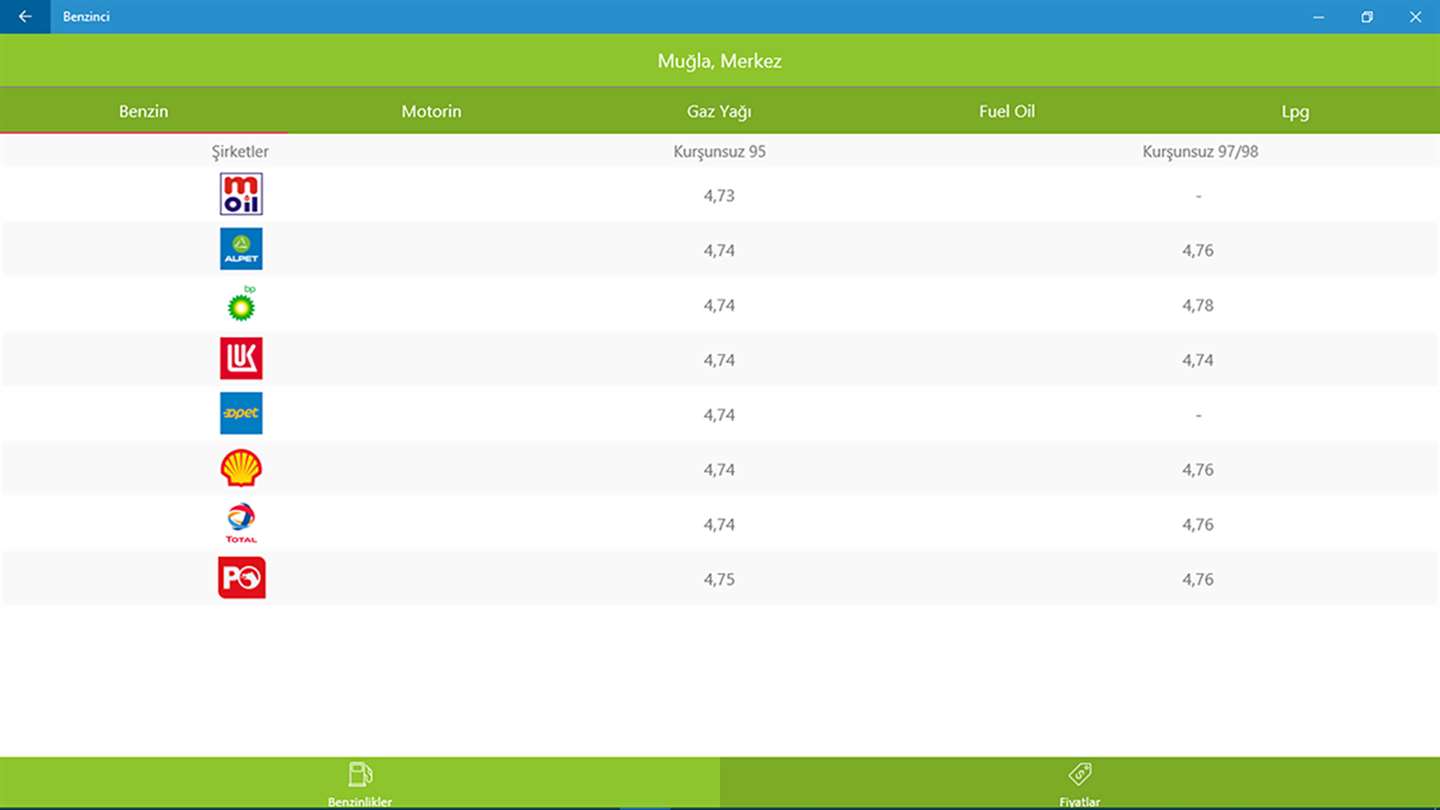This screenshot has height=810, width=1440.
Task: Go back using the arrow icon
Action: tap(25, 17)
